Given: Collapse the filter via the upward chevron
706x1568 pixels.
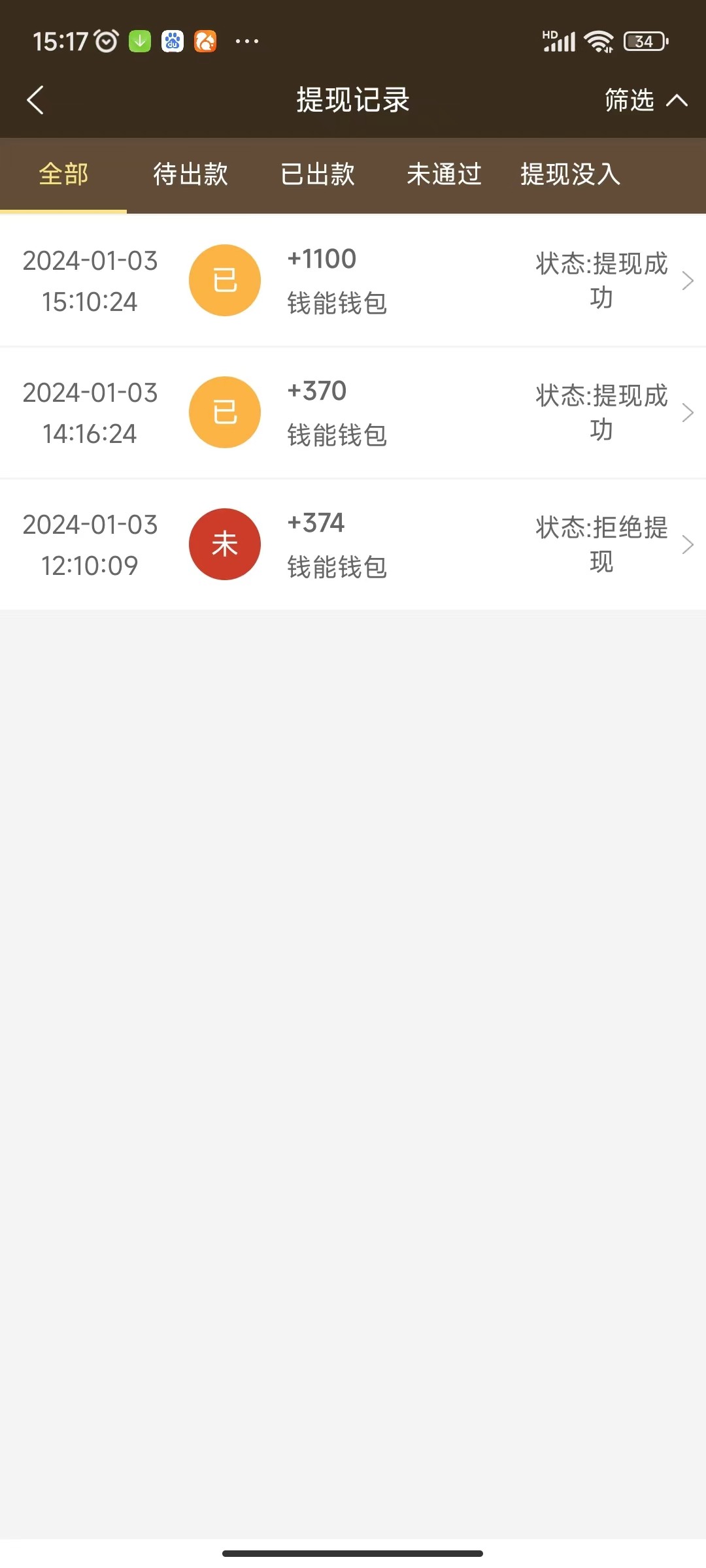Looking at the screenshot, I should 677,101.
